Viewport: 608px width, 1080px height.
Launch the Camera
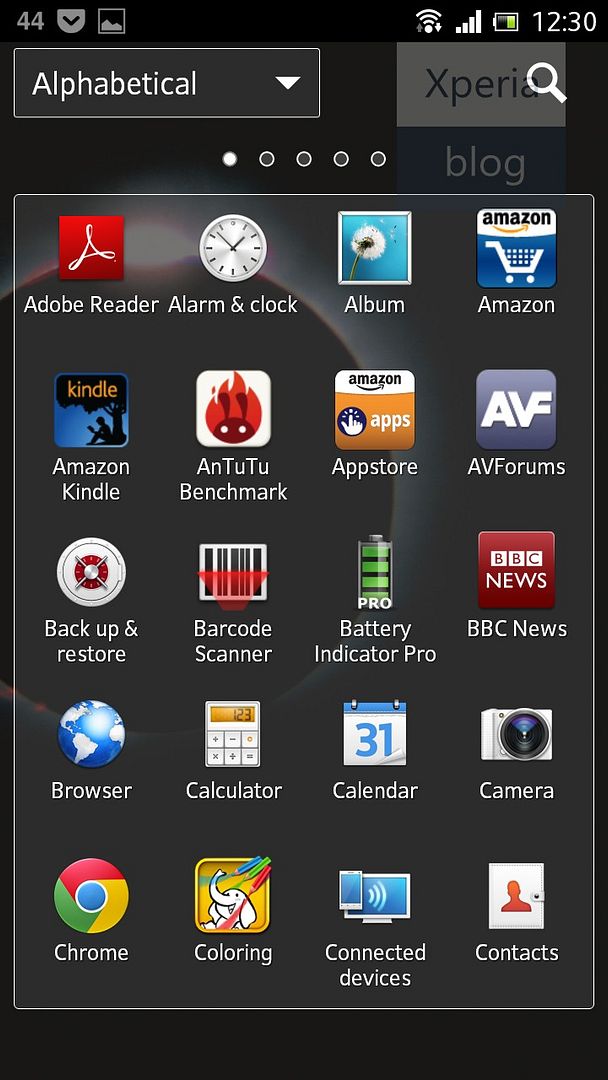516,734
